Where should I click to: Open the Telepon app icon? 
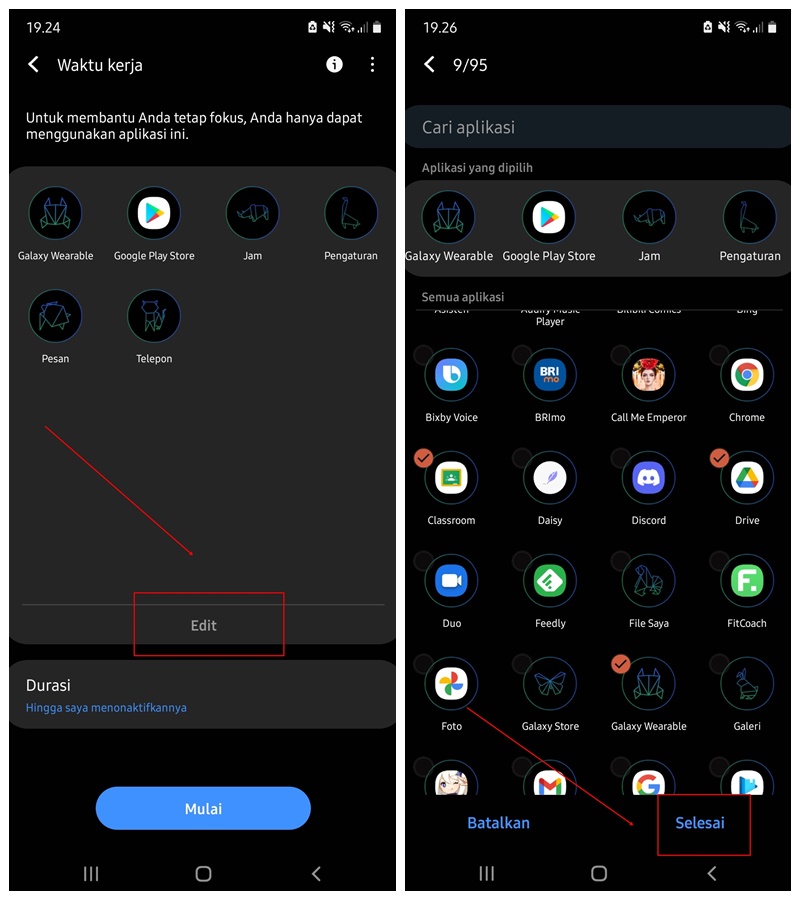click(154, 317)
